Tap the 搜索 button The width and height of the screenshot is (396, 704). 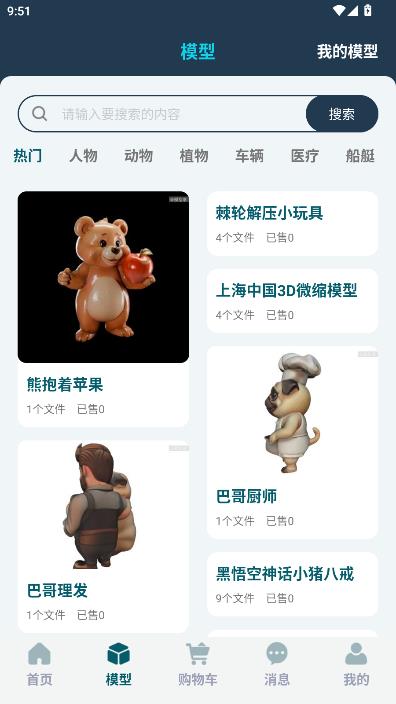point(342,114)
